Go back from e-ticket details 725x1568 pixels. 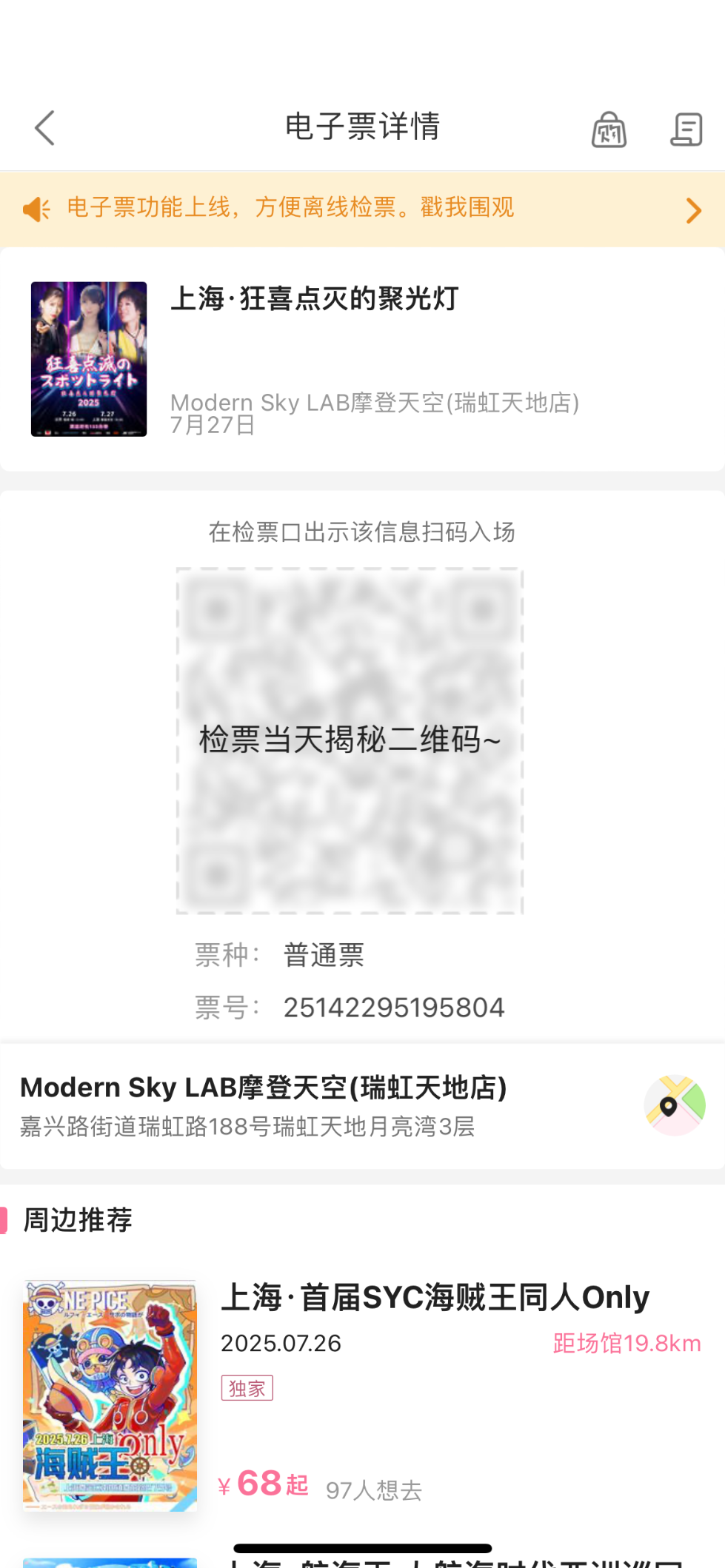pos(45,128)
